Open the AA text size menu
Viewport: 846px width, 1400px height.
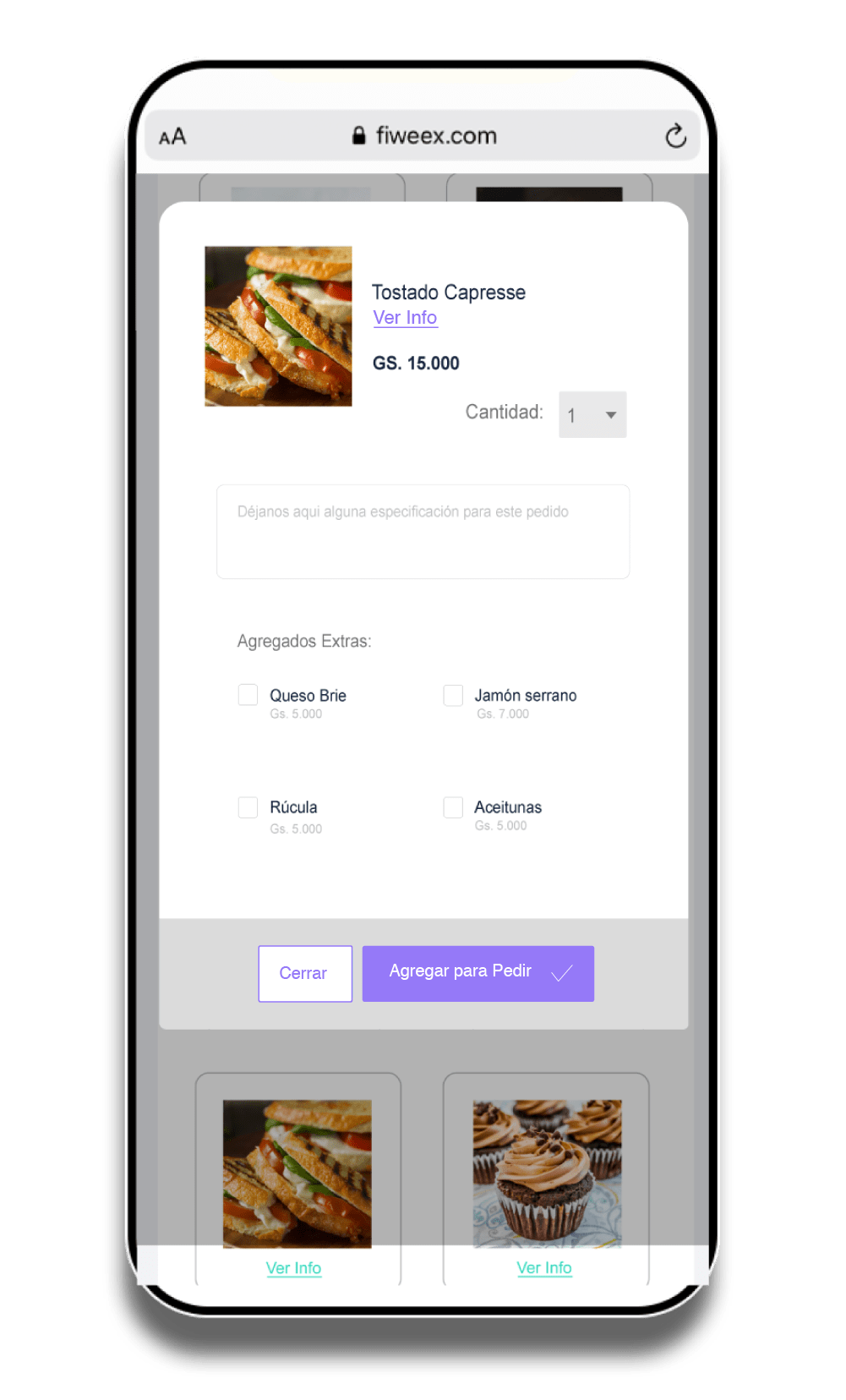[x=172, y=137]
